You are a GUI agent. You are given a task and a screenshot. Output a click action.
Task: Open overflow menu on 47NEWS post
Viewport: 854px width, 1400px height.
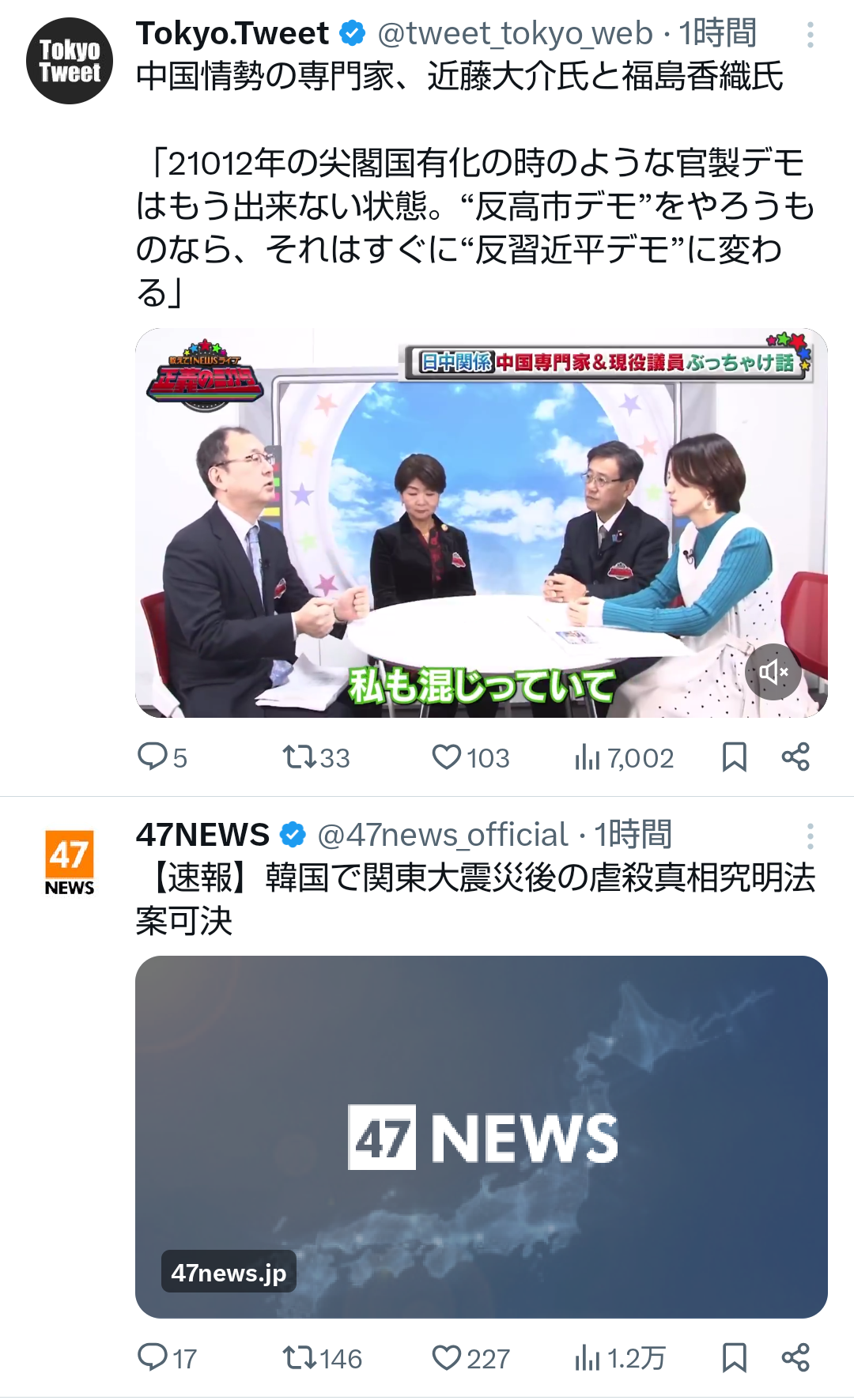click(x=810, y=836)
